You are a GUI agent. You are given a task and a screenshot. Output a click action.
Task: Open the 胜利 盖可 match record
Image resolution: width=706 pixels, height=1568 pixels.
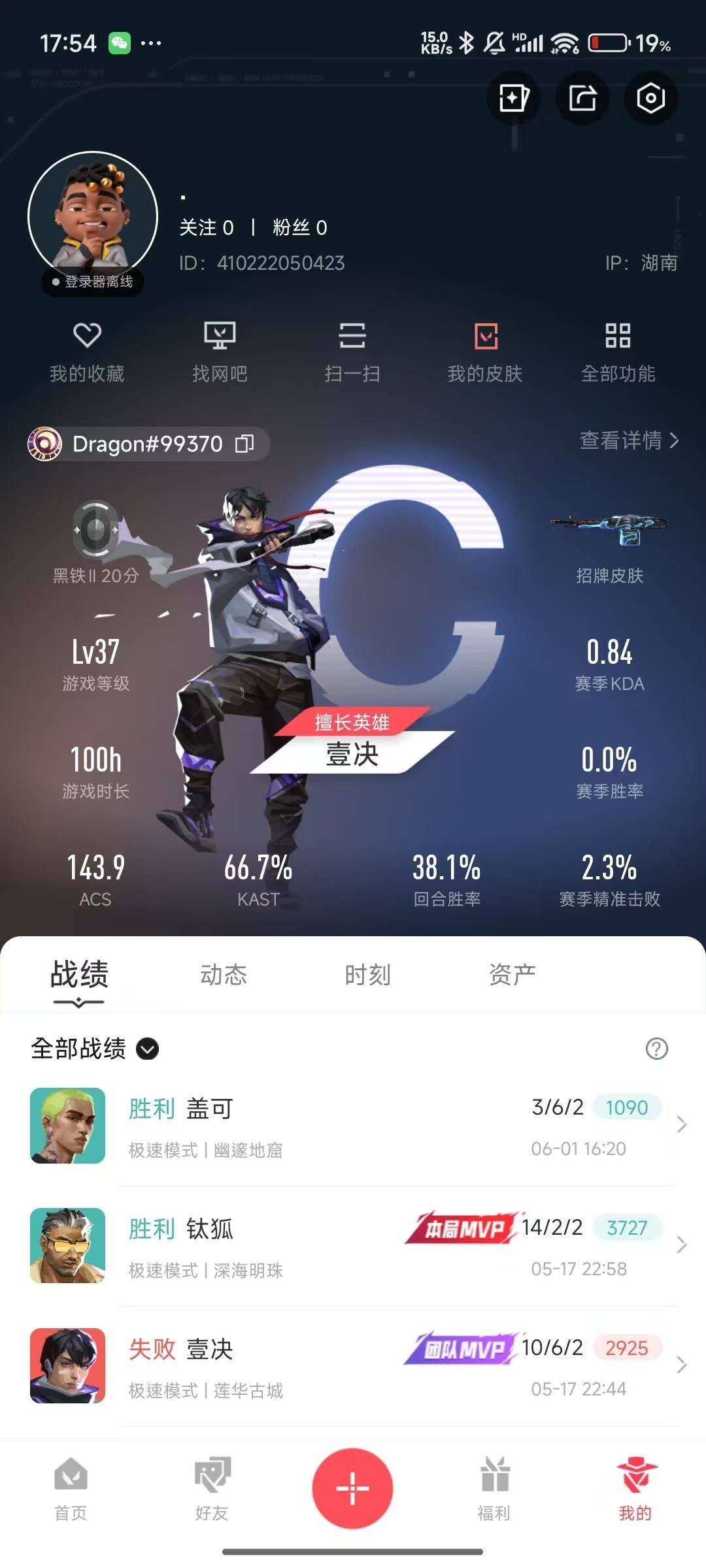click(x=353, y=1126)
